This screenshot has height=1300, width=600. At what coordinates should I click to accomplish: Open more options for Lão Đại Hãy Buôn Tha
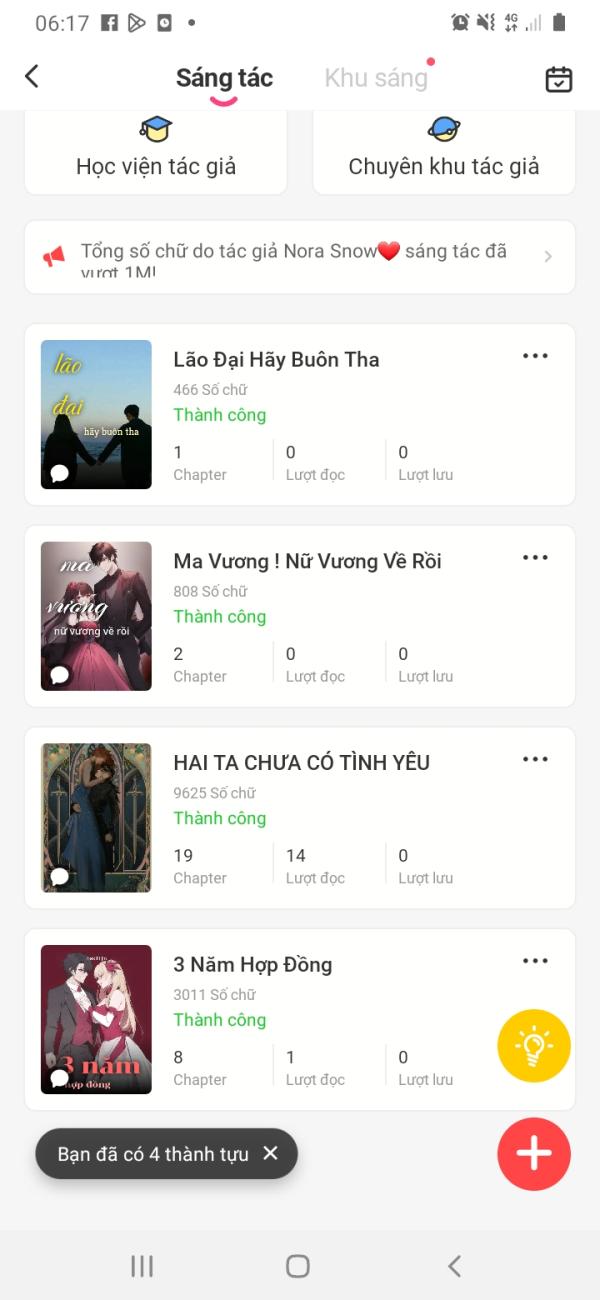click(x=535, y=356)
